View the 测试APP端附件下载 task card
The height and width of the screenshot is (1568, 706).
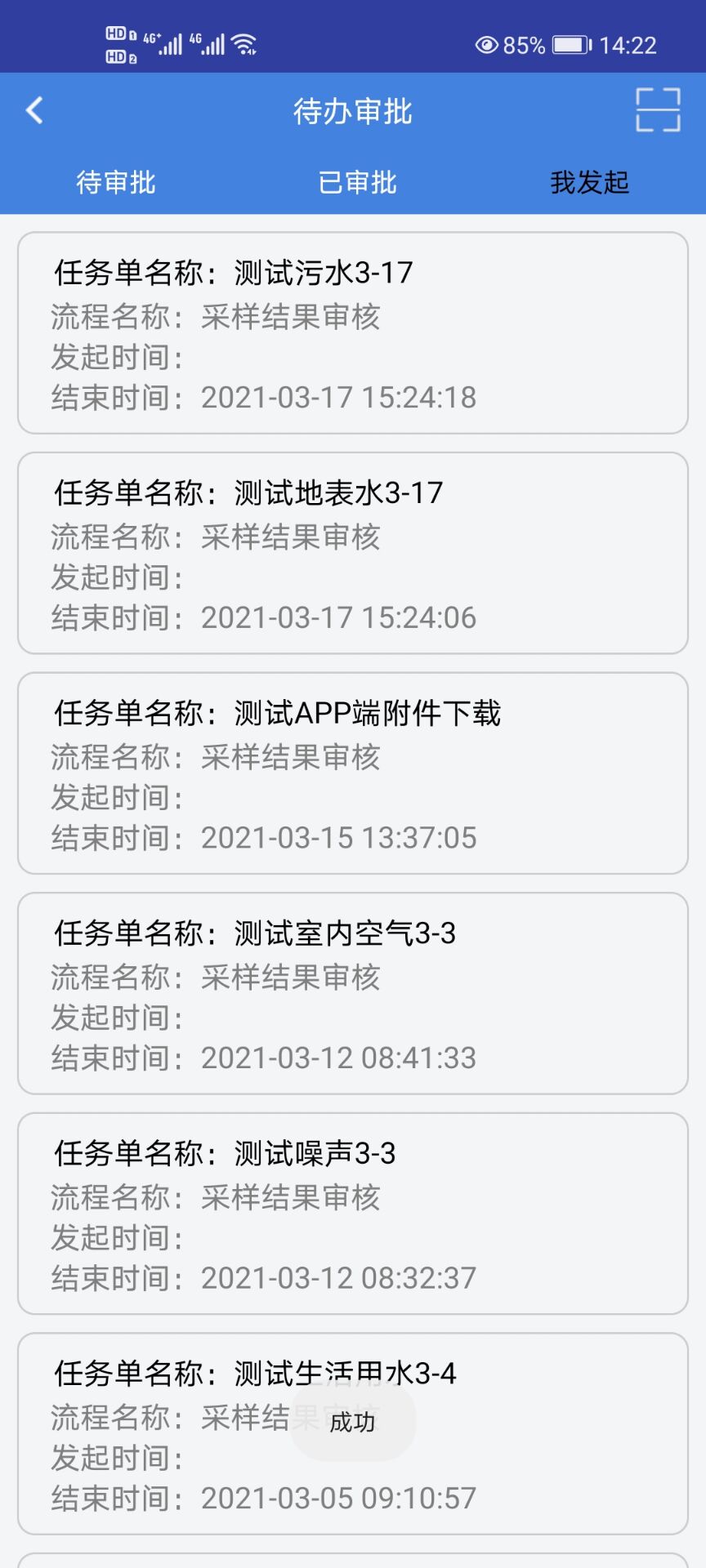pyautogui.click(x=353, y=773)
